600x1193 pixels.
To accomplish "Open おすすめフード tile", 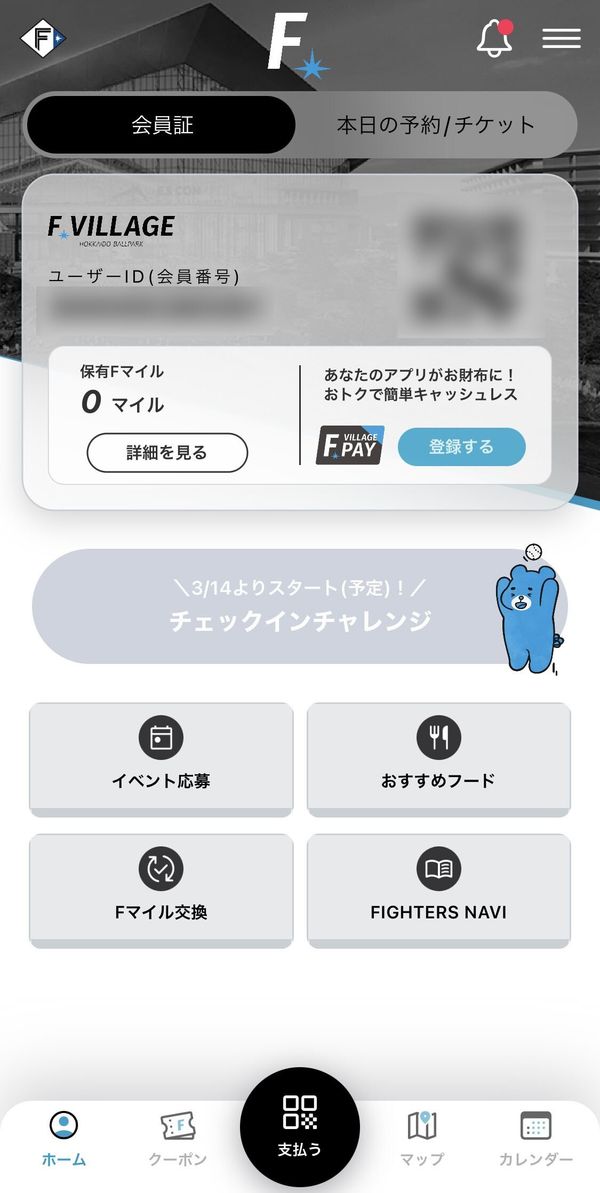I will (x=439, y=759).
